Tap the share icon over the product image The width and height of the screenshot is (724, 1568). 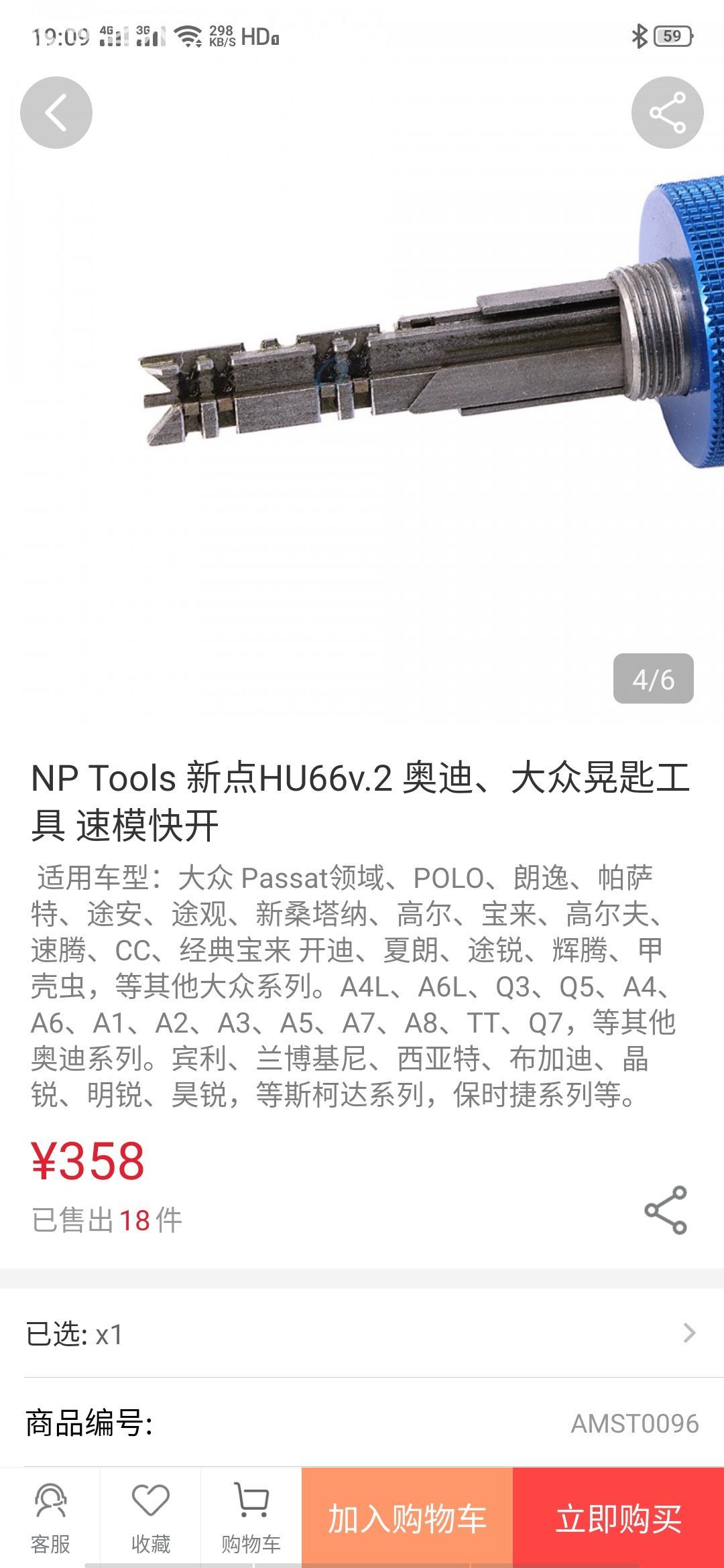pos(667,113)
